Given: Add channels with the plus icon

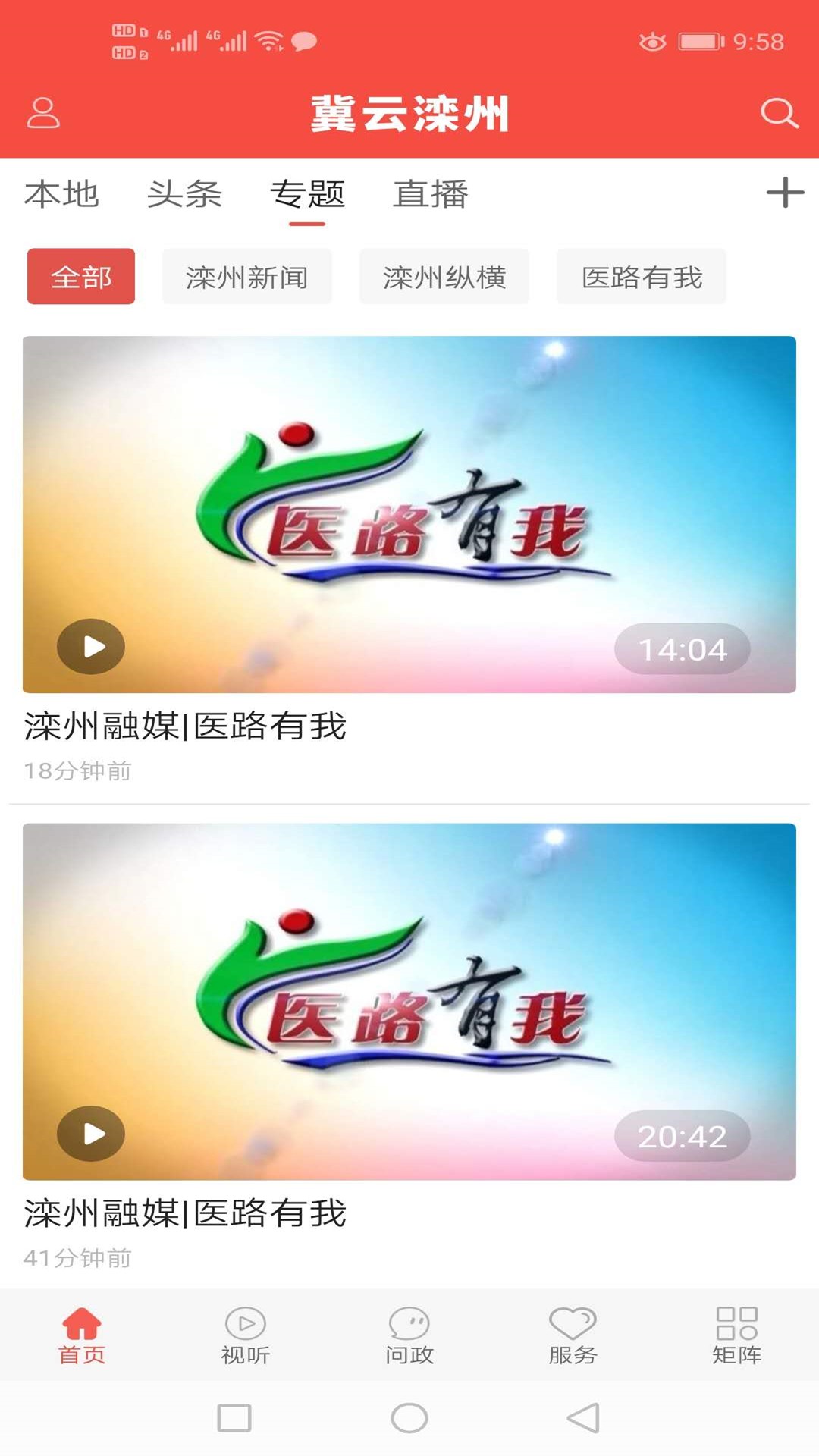Looking at the screenshot, I should (x=785, y=193).
